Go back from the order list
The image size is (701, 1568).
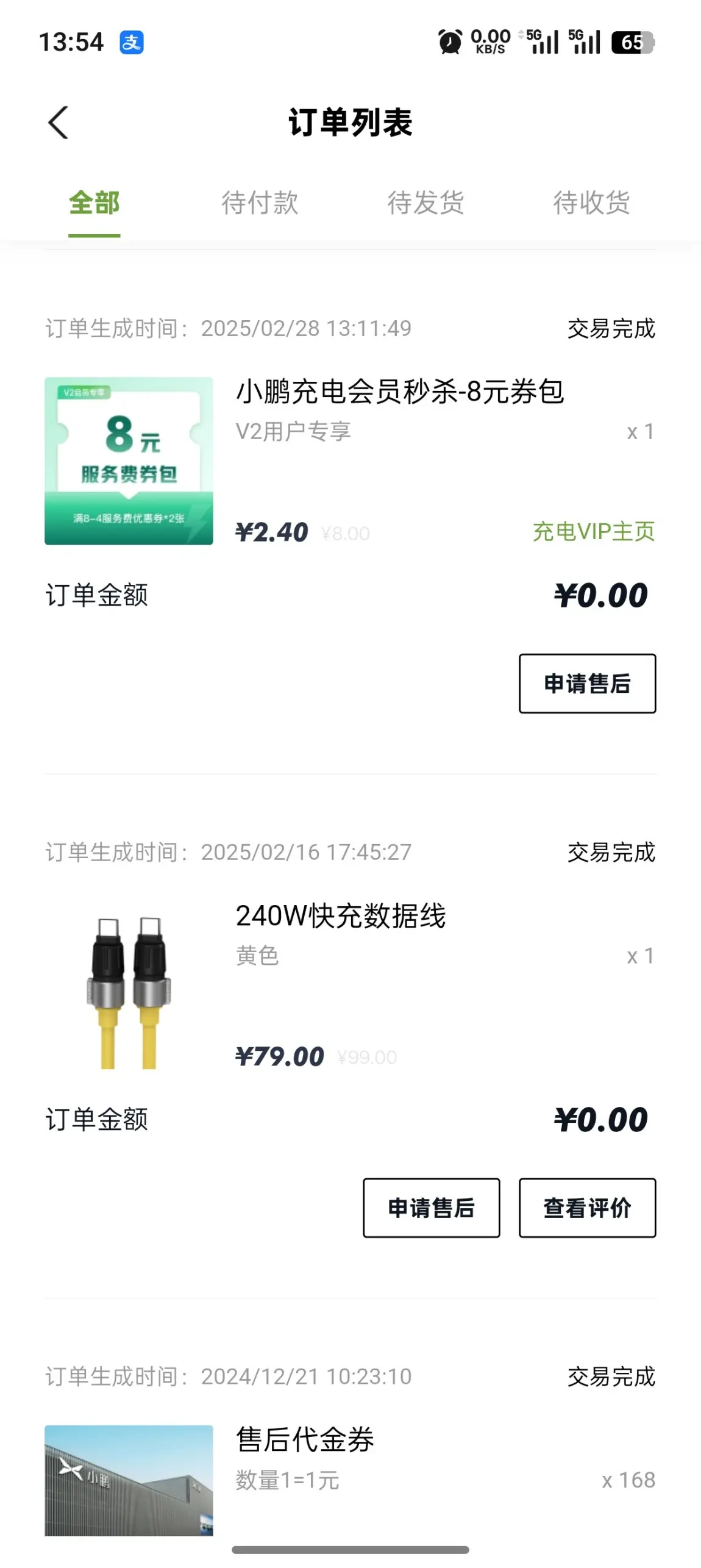point(59,123)
